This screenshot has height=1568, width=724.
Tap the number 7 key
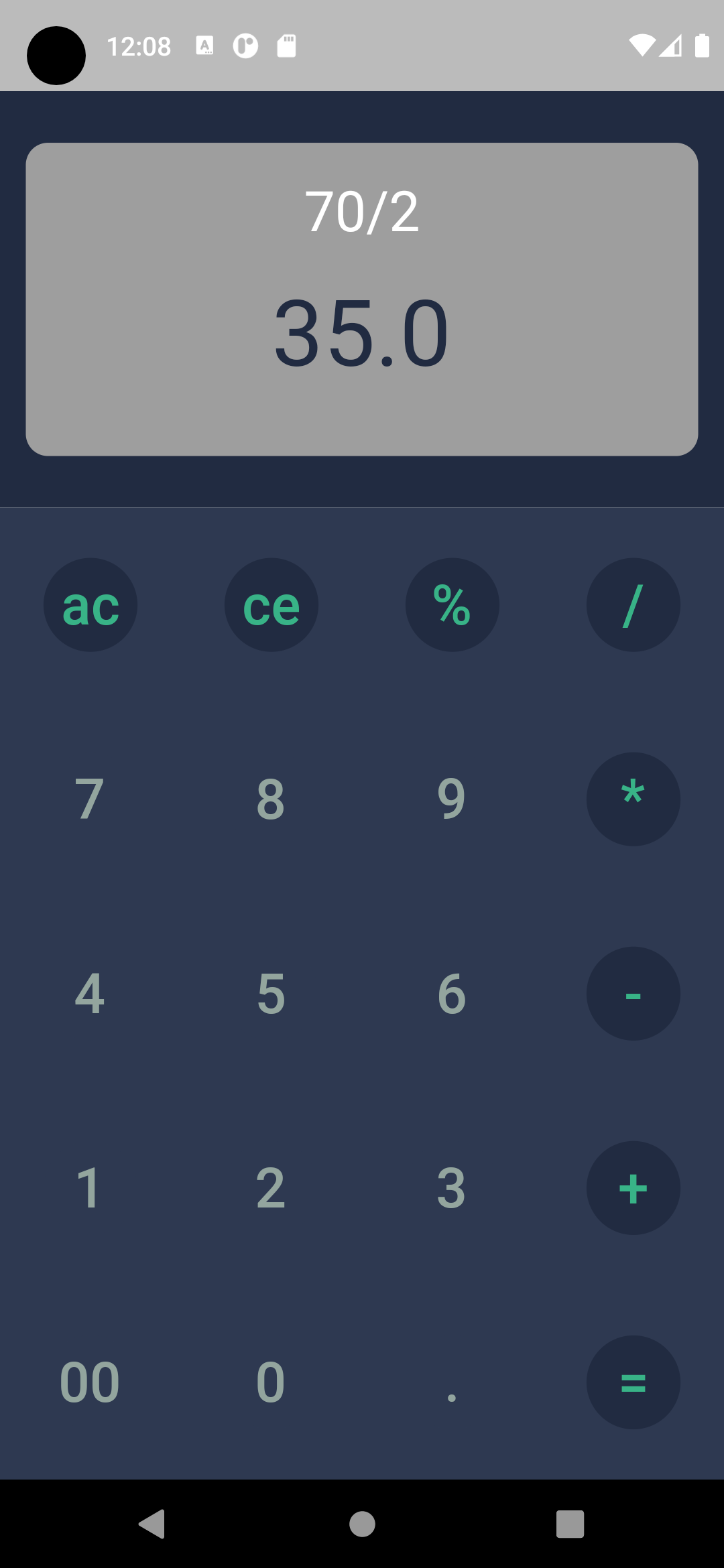(x=90, y=799)
